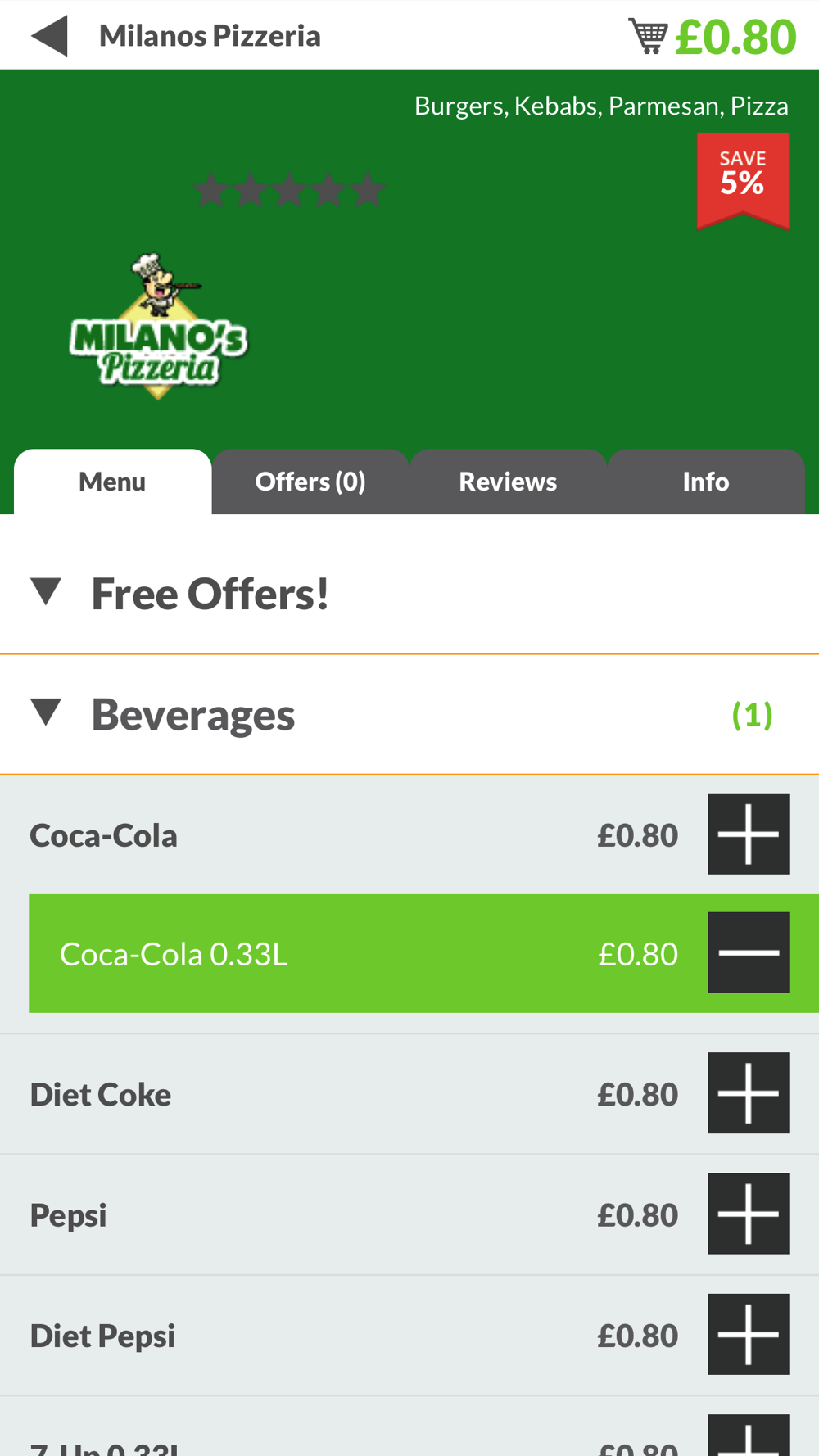The image size is (819, 1456).
Task: Expand the Free Offers! section
Action: (x=409, y=593)
